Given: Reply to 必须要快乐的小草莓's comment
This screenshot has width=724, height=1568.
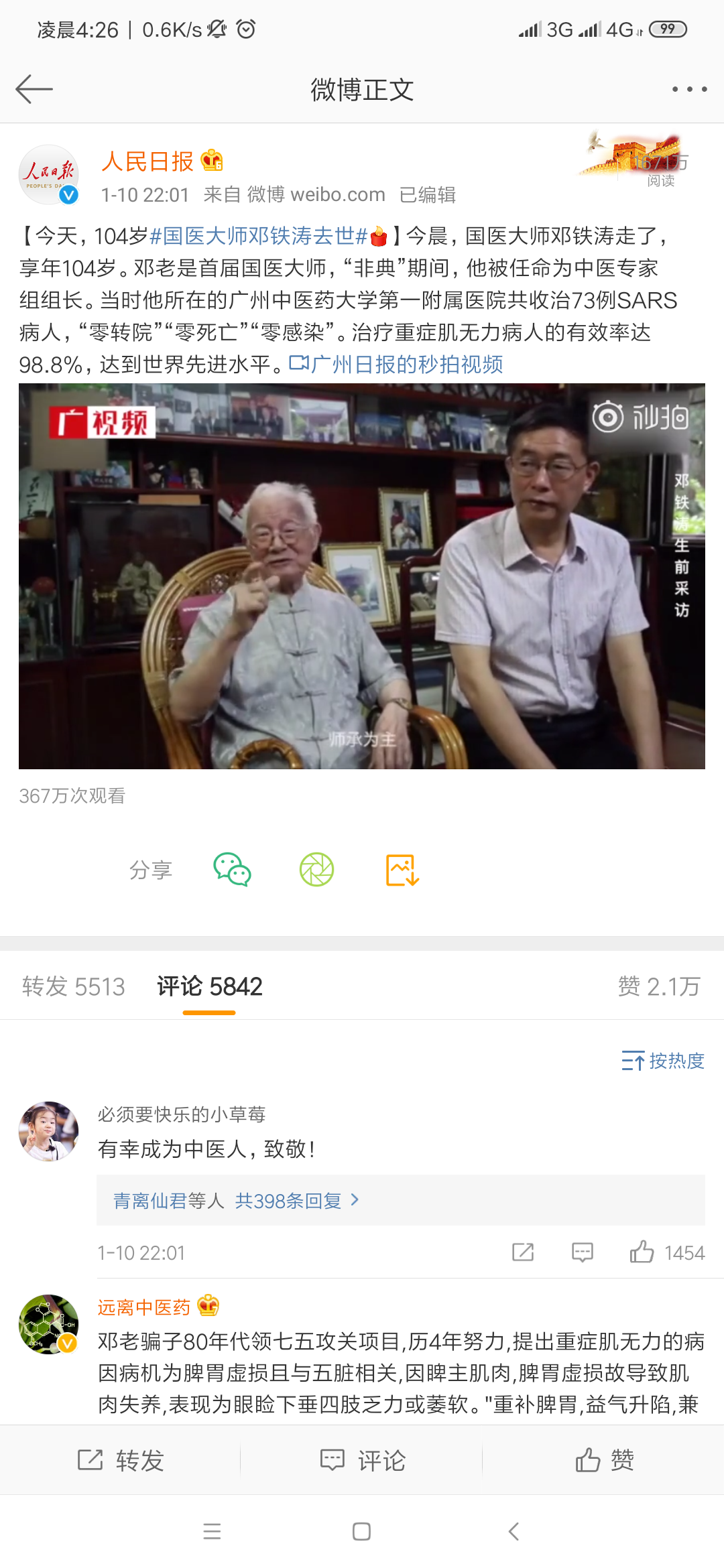Looking at the screenshot, I should [582, 1252].
